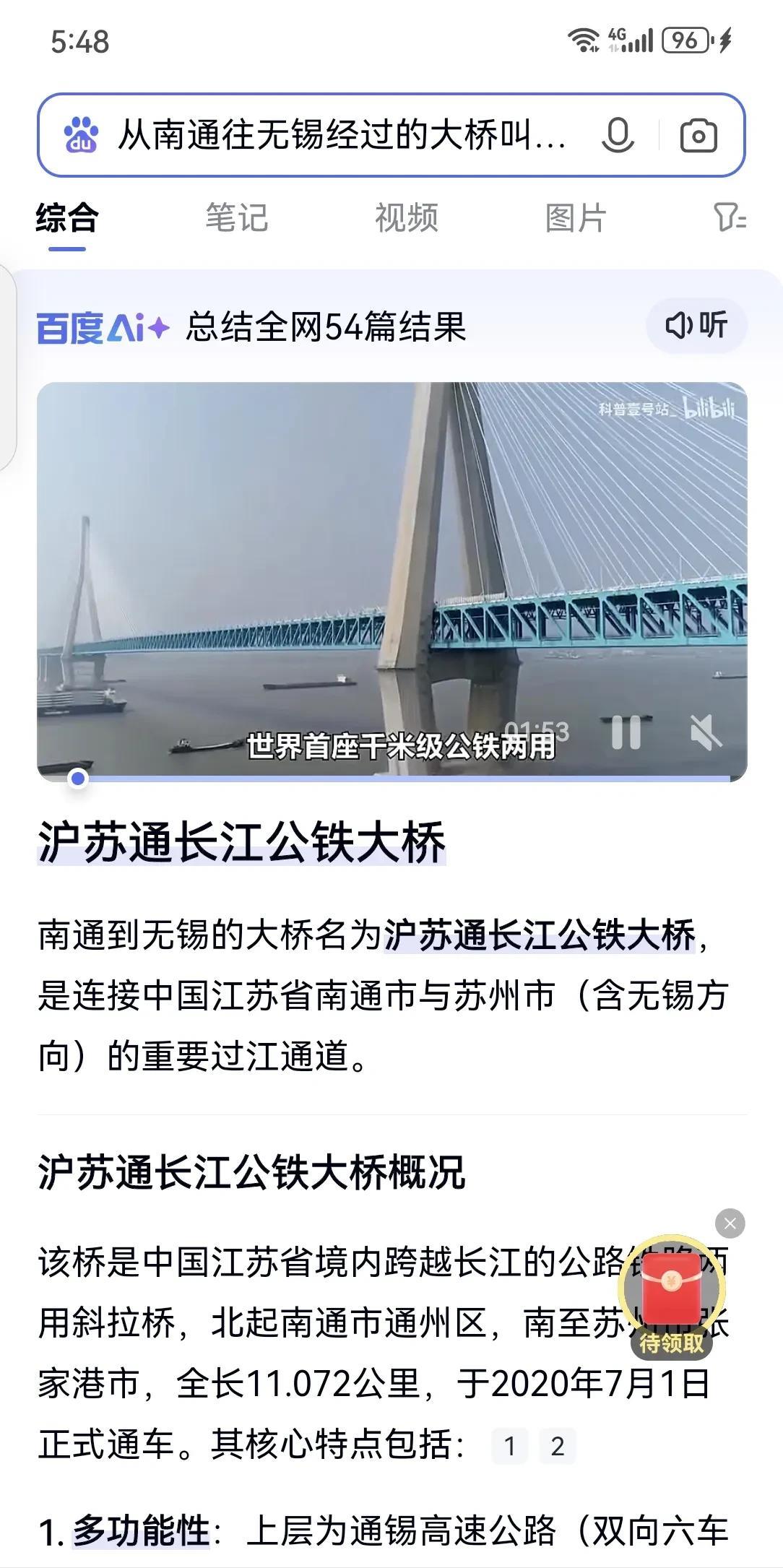Start voice search with the microphone icon
The width and height of the screenshot is (783, 1568).
618,135
